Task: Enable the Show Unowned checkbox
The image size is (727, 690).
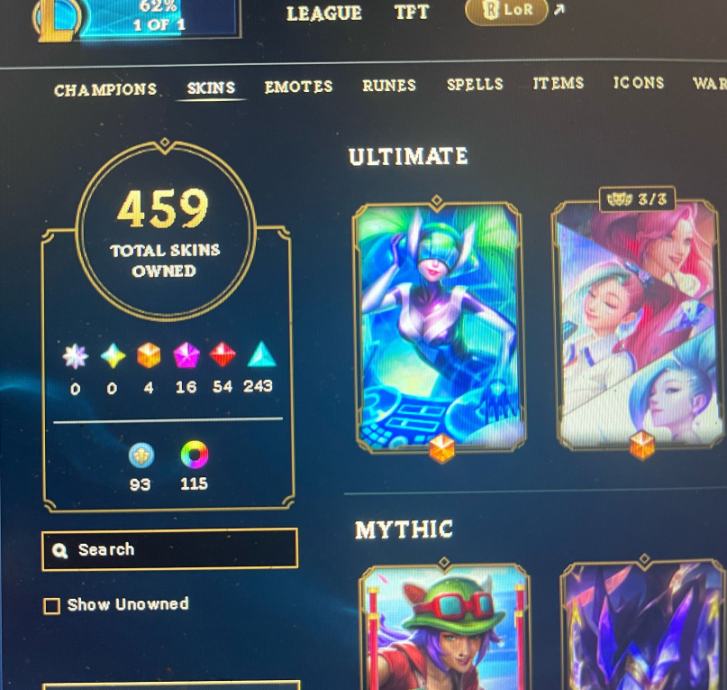Action: (52, 606)
